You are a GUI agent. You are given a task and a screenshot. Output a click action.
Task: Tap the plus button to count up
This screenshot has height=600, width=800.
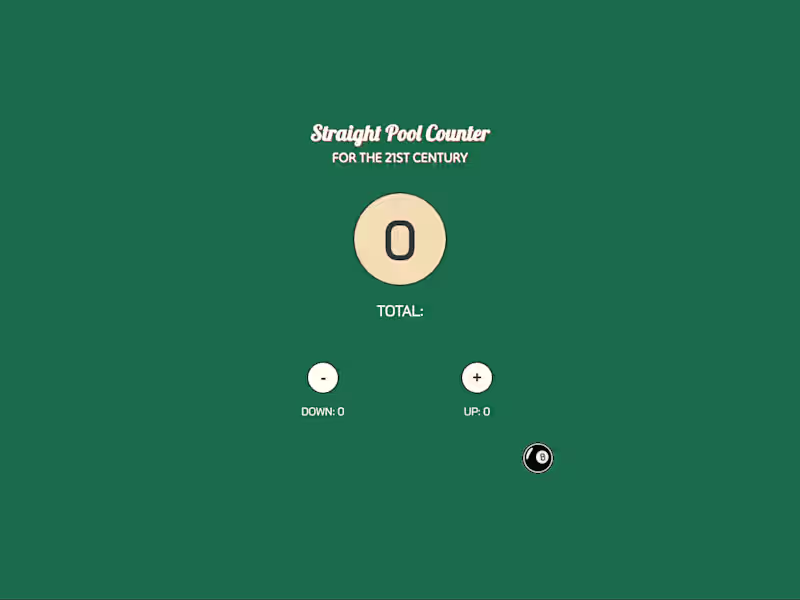point(477,378)
